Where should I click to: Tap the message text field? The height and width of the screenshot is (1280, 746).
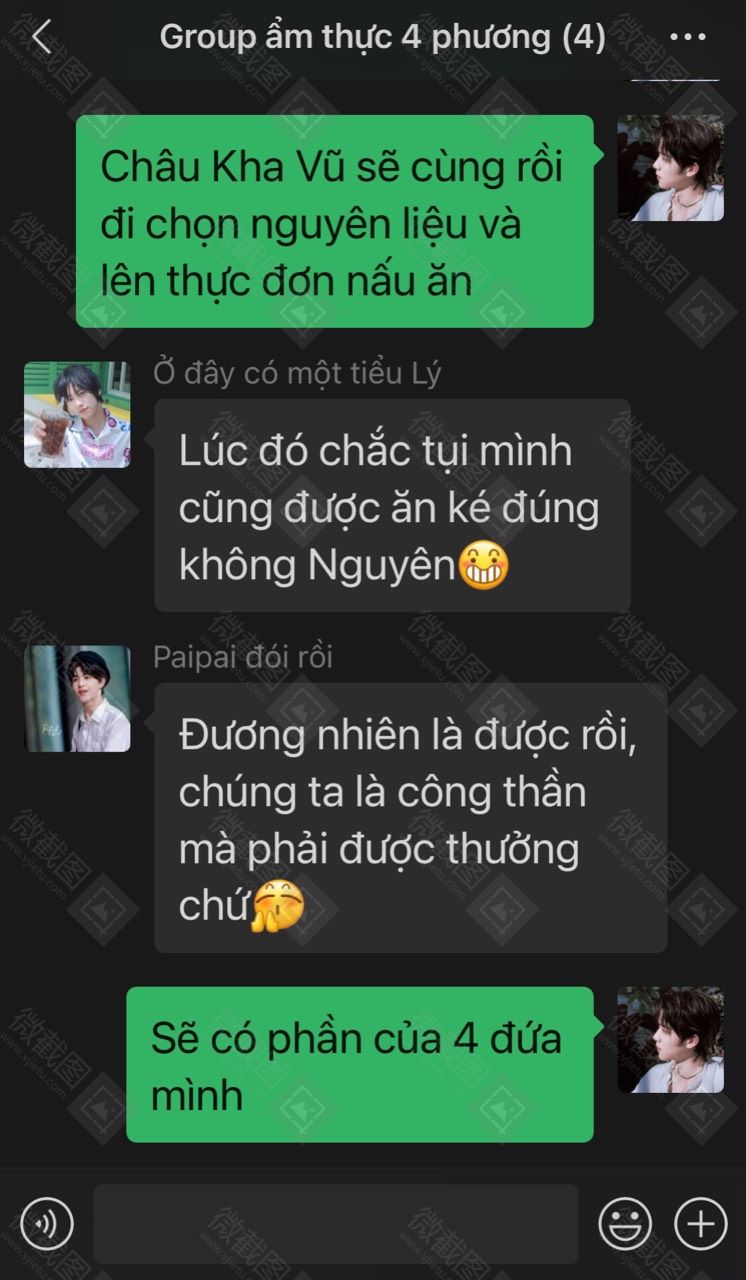(x=336, y=1224)
